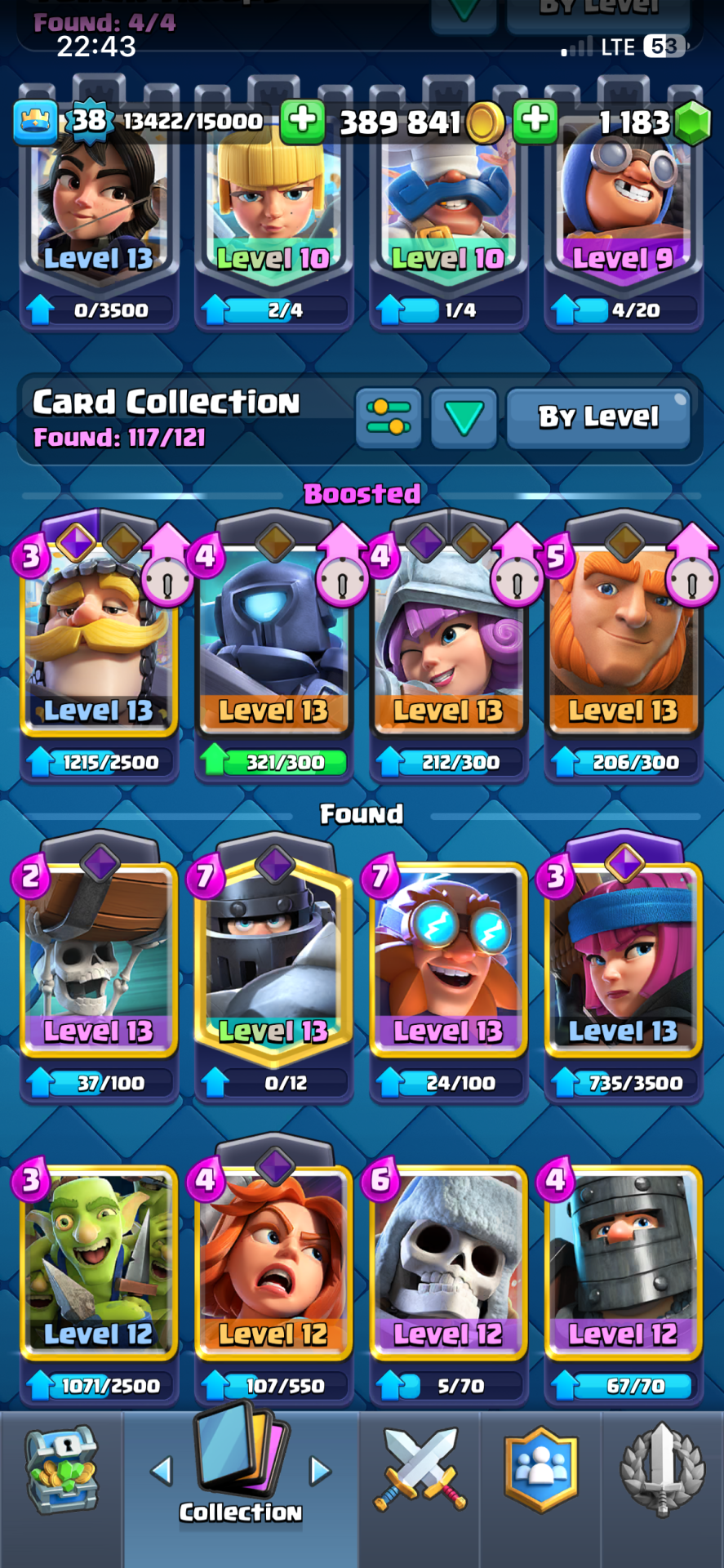Open the Mega Knight card
This screenshot has width=724, height=1568.
[x=273, y=964]
